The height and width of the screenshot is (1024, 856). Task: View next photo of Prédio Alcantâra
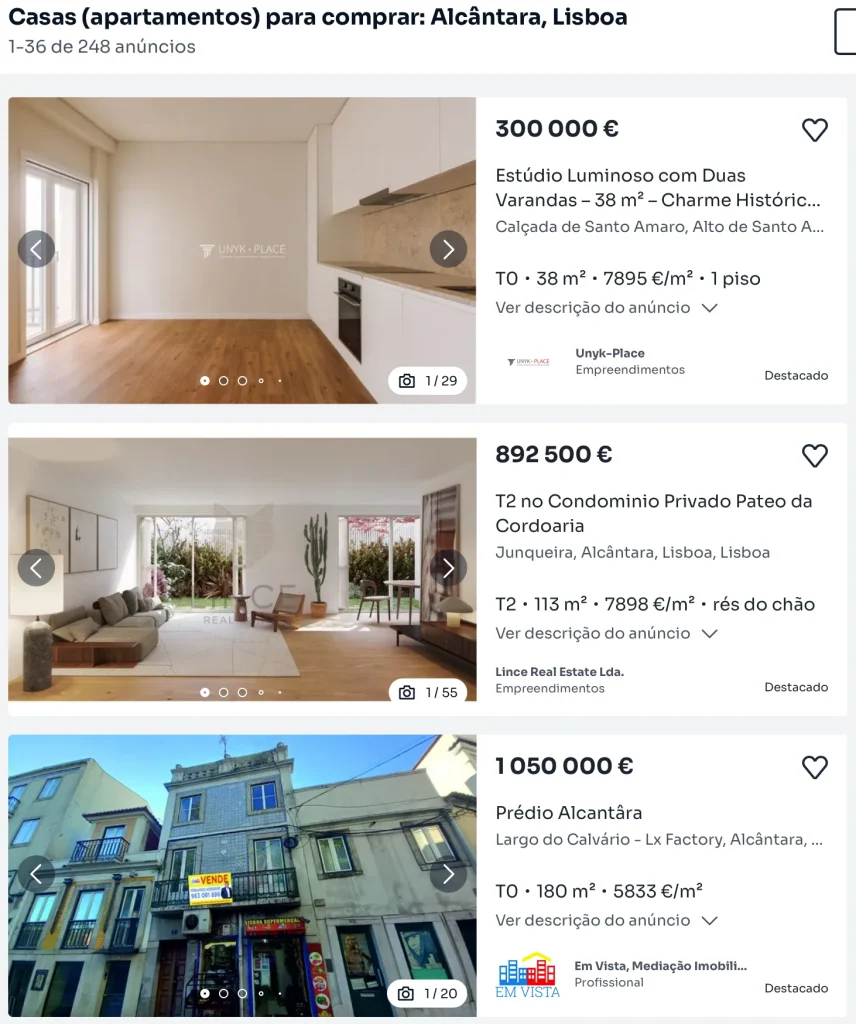point(448,875)
